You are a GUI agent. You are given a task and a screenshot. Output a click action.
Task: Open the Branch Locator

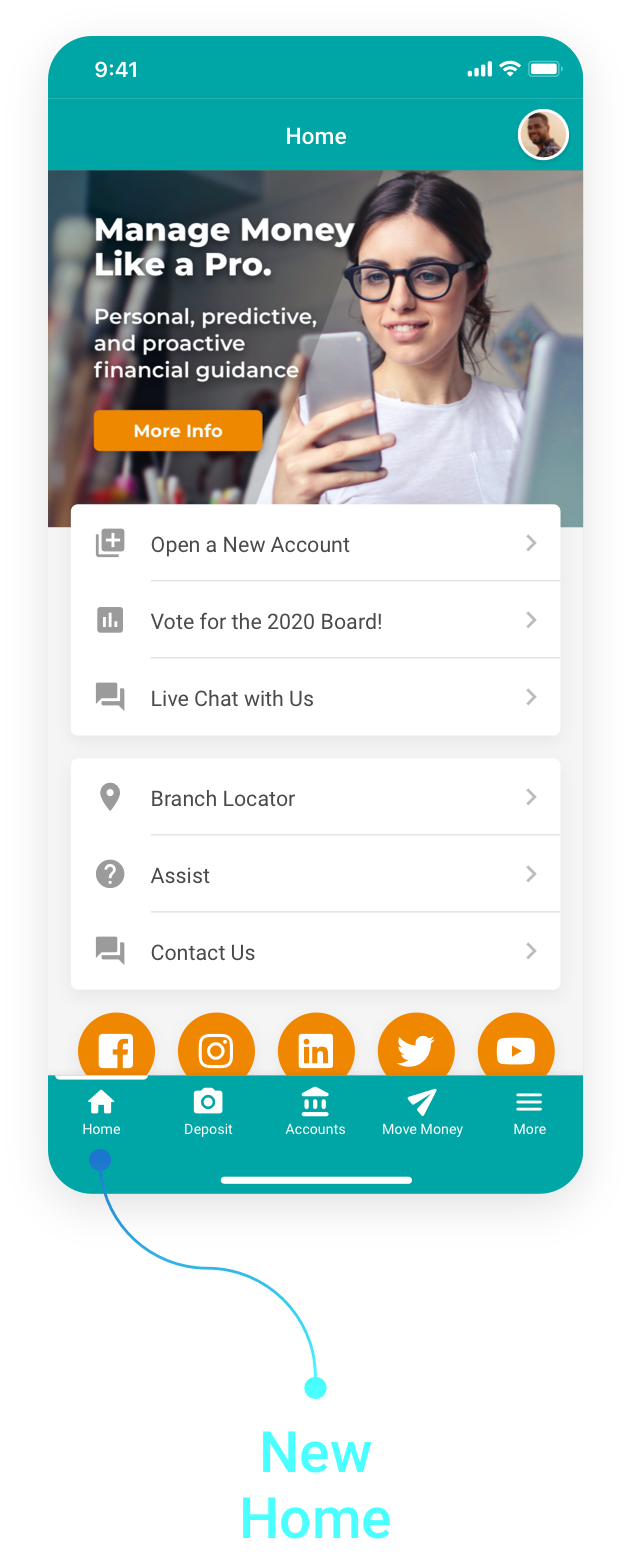[x=315, y=798]
